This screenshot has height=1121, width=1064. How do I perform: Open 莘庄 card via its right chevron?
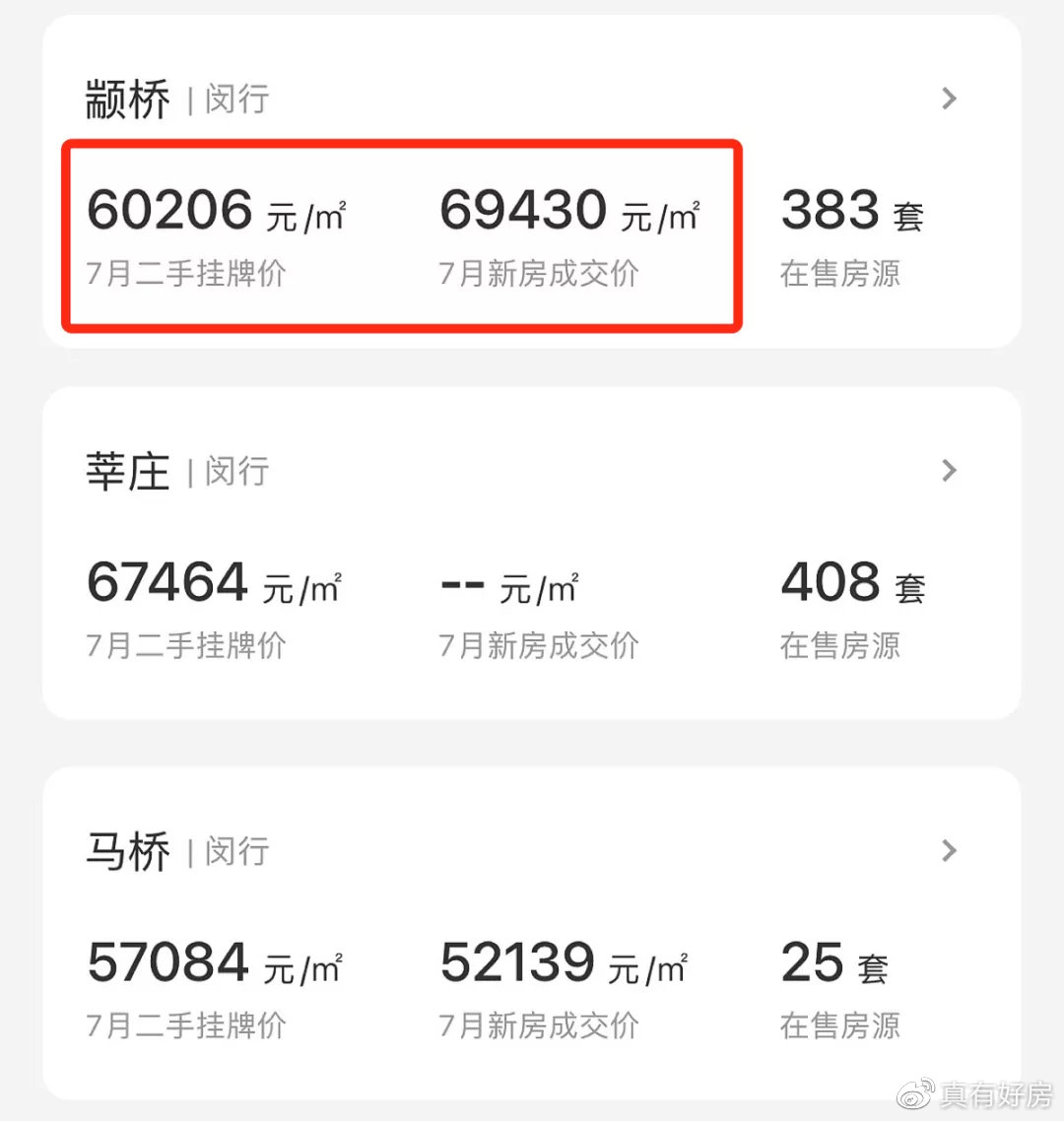[948, 471]
